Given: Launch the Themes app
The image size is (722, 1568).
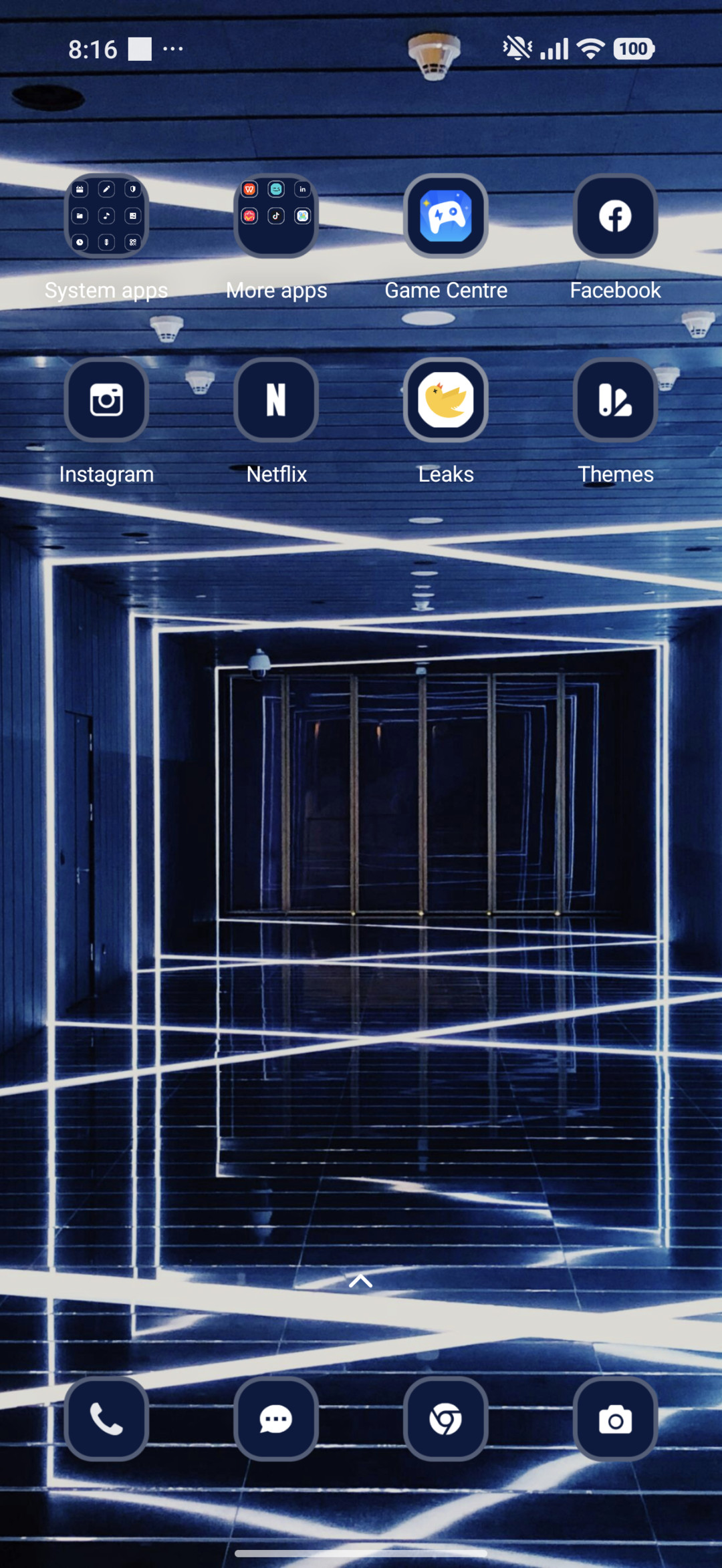Looking at the screenshot, I should 616,400.
